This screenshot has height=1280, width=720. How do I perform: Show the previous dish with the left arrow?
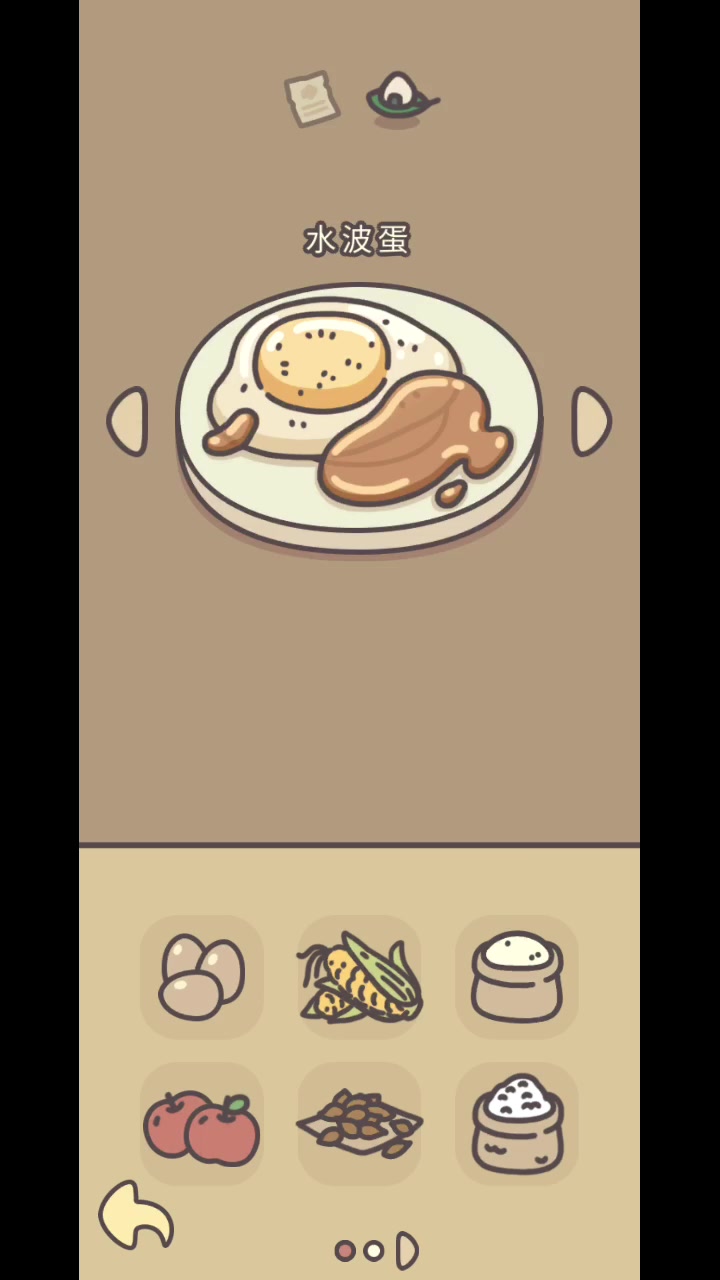(128, 421)
